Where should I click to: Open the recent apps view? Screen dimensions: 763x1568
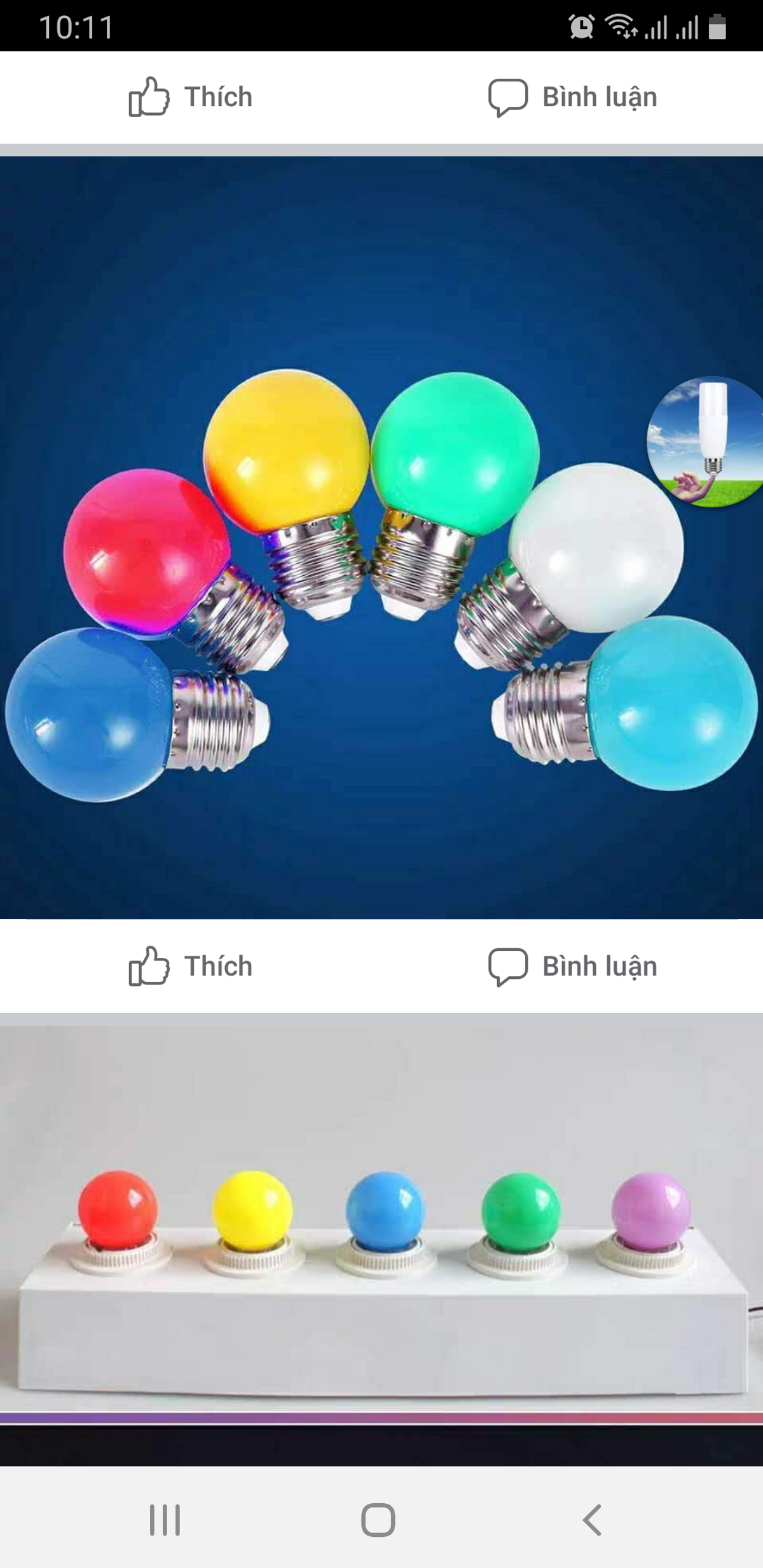(165, 1520)
